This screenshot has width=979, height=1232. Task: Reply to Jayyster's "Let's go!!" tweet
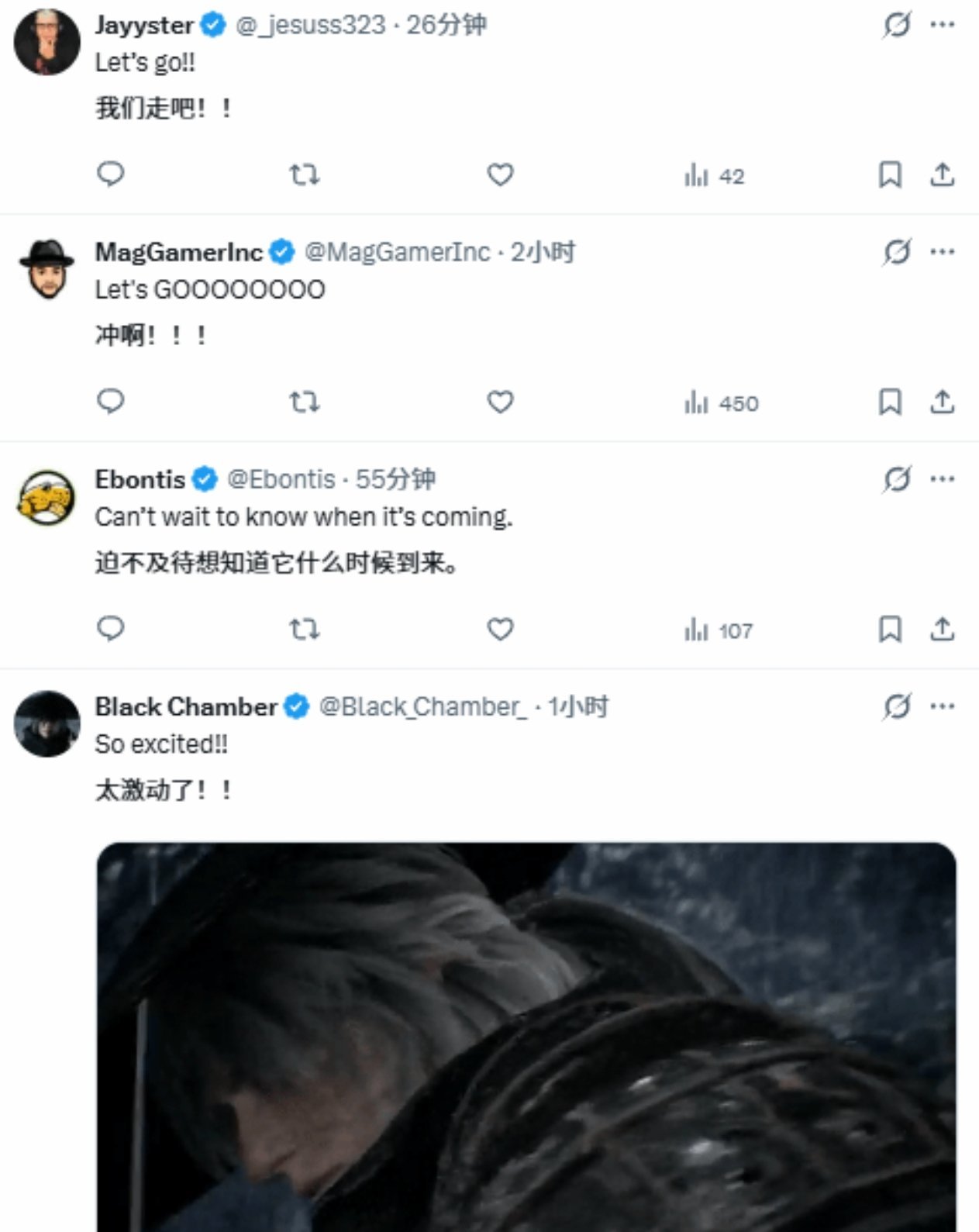pyautogui.click(x=110, y=174)
